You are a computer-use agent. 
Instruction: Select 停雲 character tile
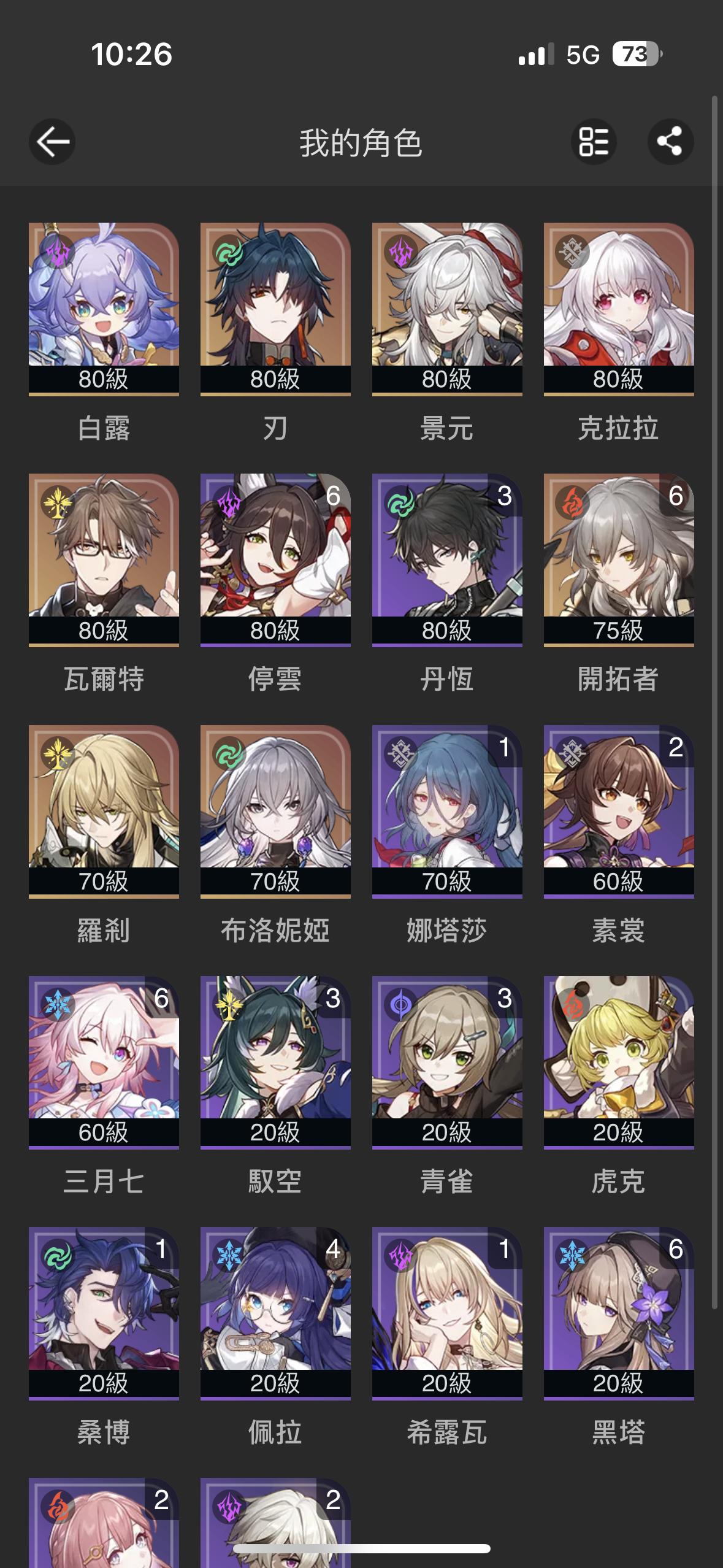point(275,558)
